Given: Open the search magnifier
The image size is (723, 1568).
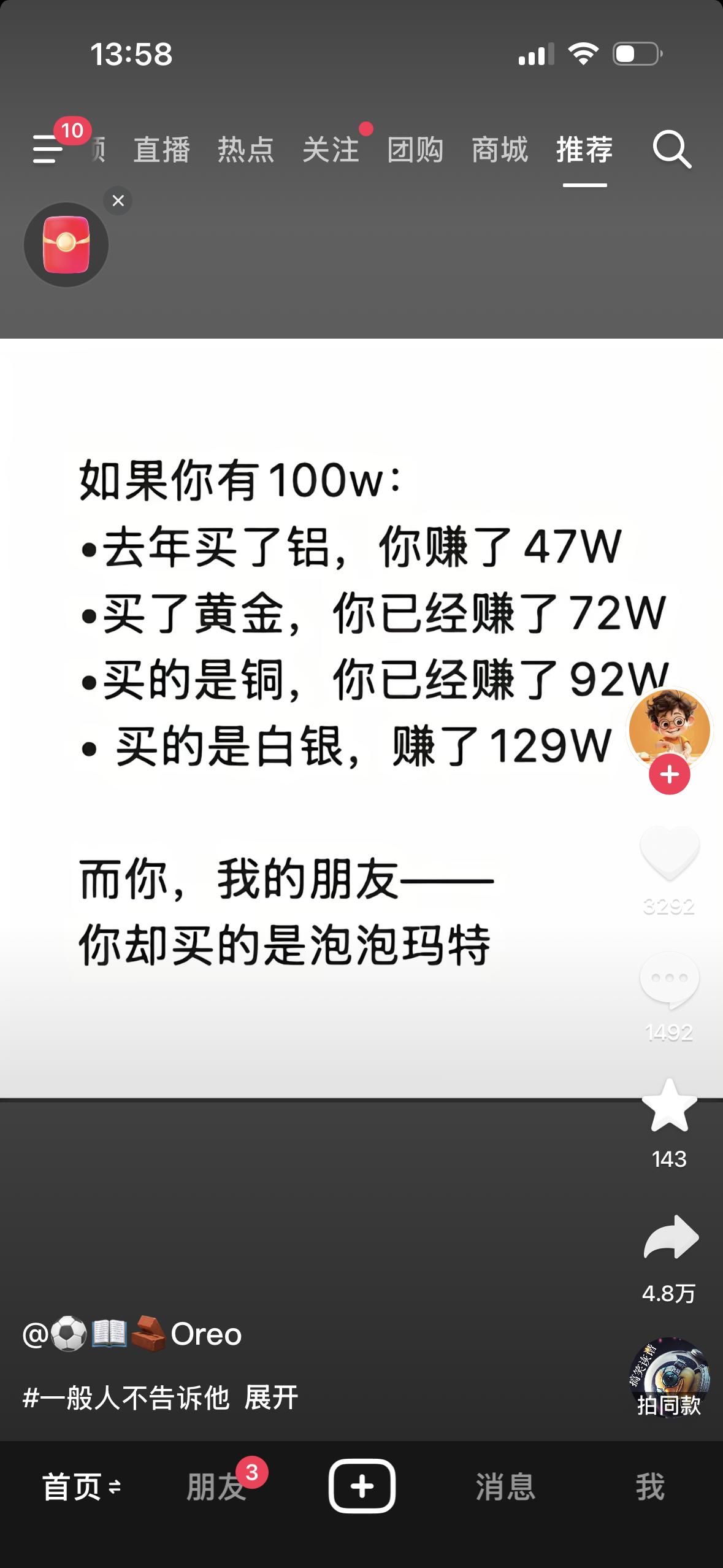Looking at the screenshot, I should [x=671, y=149].
